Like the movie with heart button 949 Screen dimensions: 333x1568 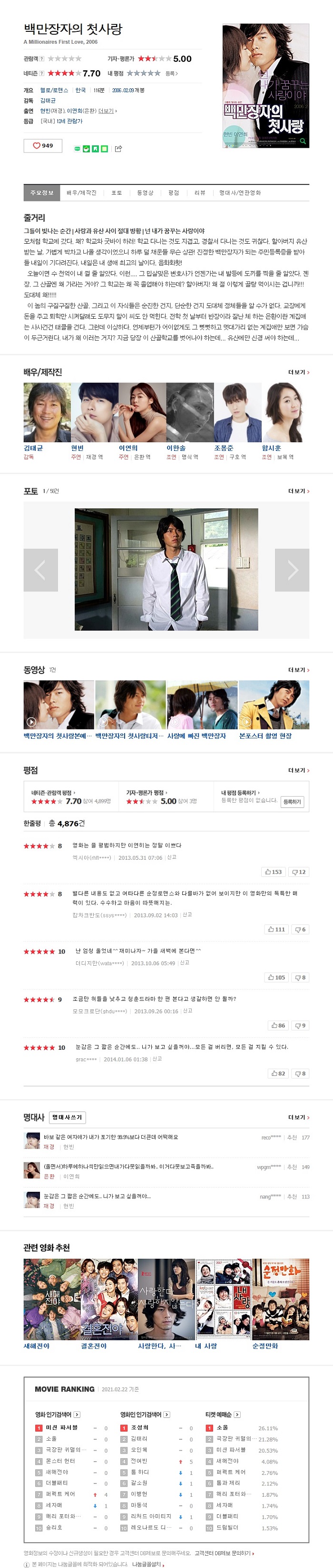point(43,145)
